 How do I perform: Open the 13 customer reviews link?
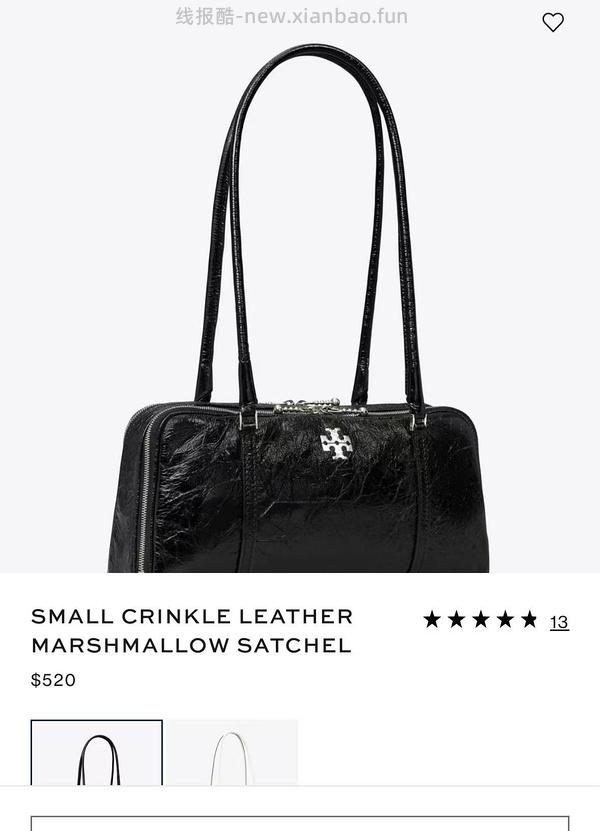[x=559, y=622]
